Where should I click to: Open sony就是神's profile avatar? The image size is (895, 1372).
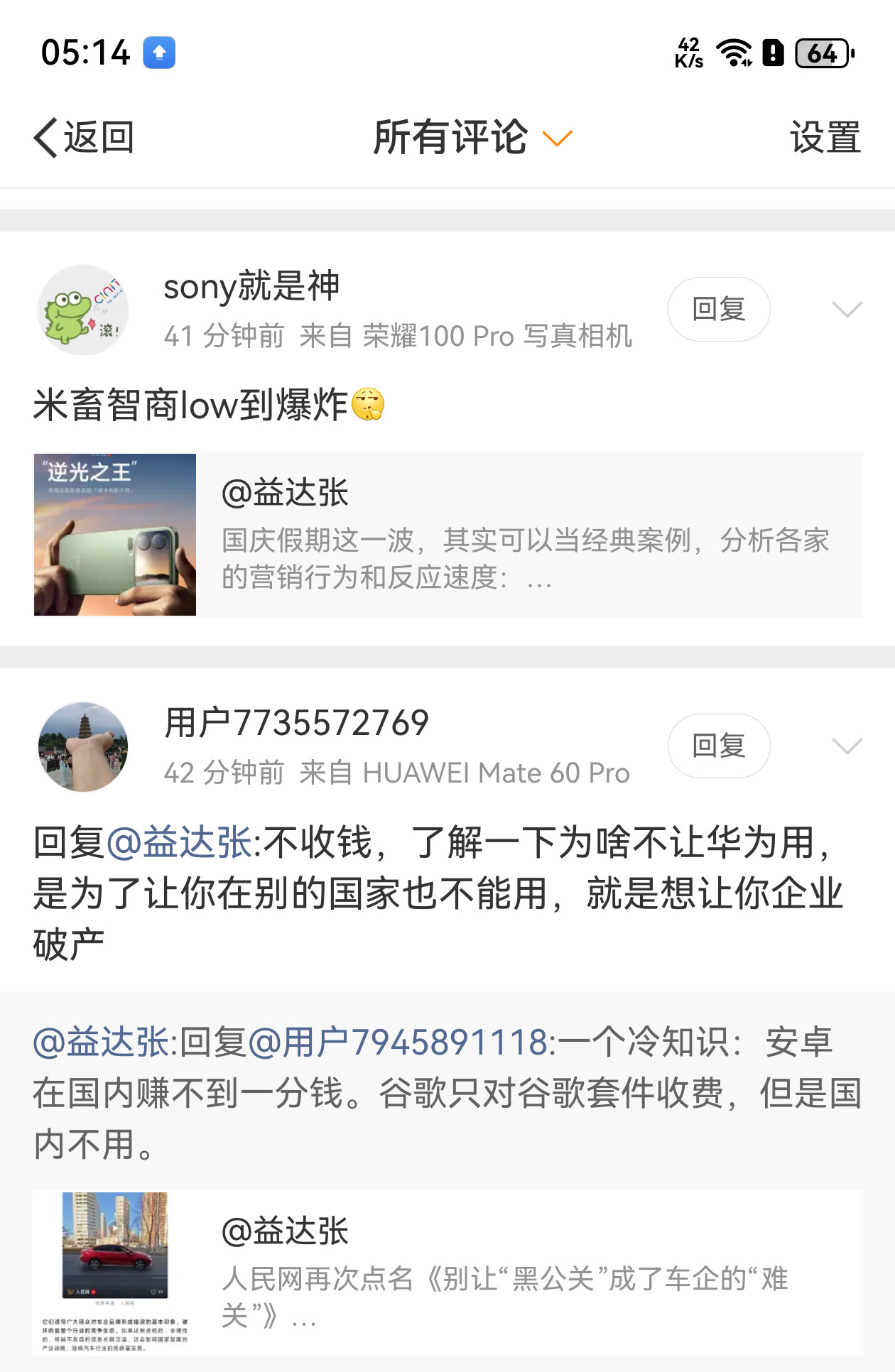[x=83, y=310]
